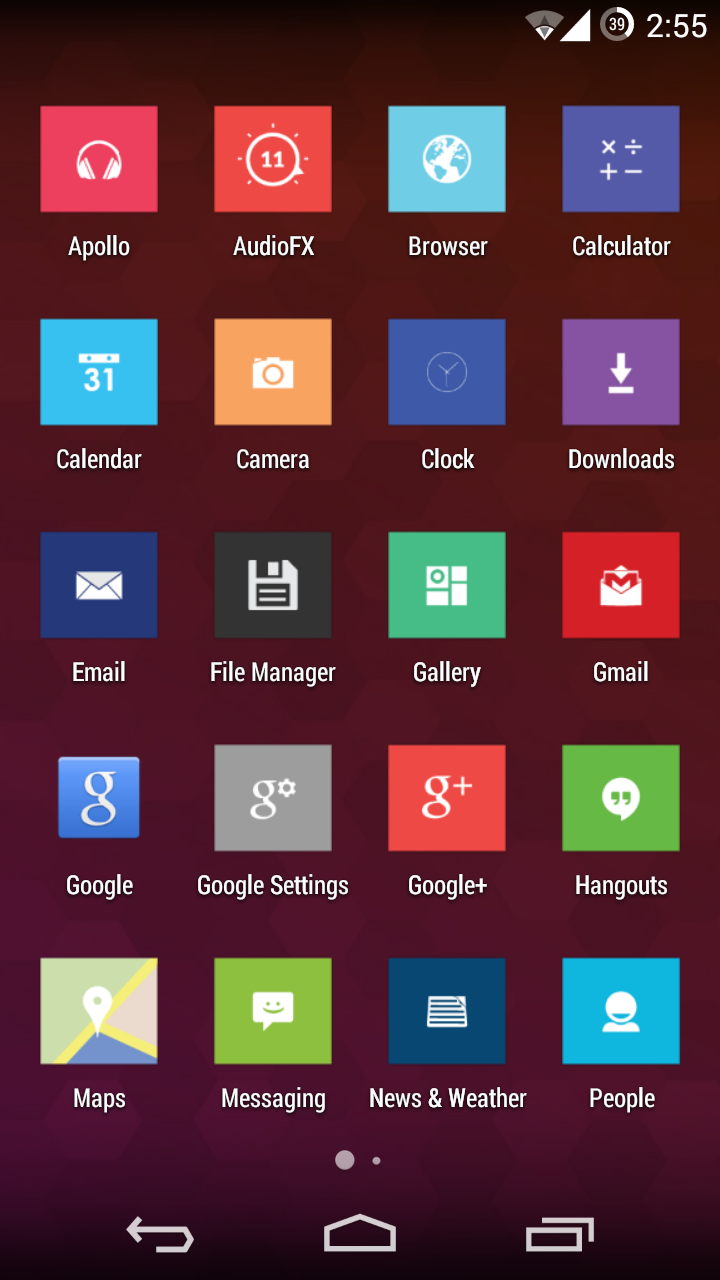Open the Clock app
The width and height of the screenshot is (720, 1280).
[447, 372]
